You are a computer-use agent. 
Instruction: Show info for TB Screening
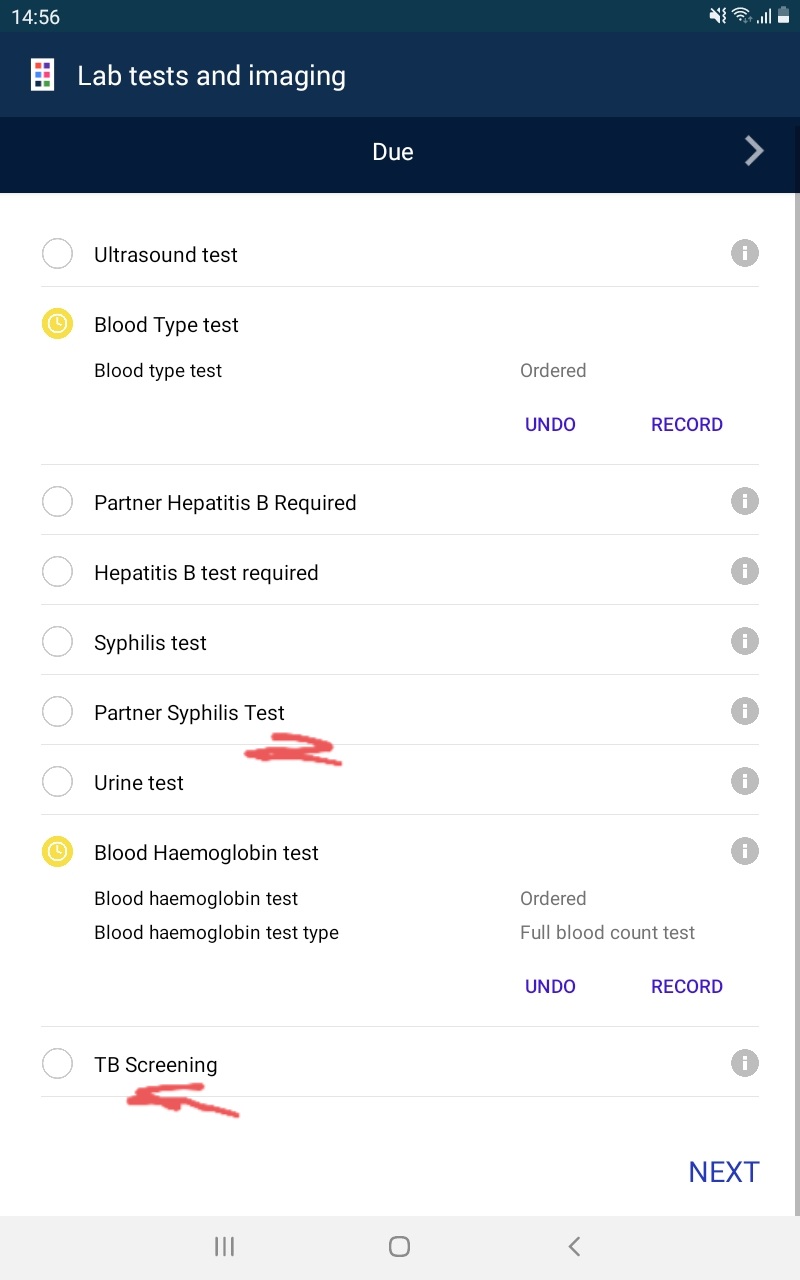click(x=744, y=1063)
